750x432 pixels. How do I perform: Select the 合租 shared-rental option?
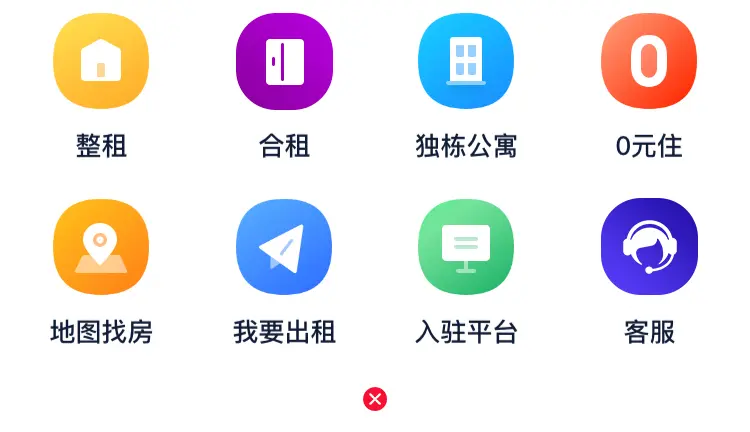point(284,61)
